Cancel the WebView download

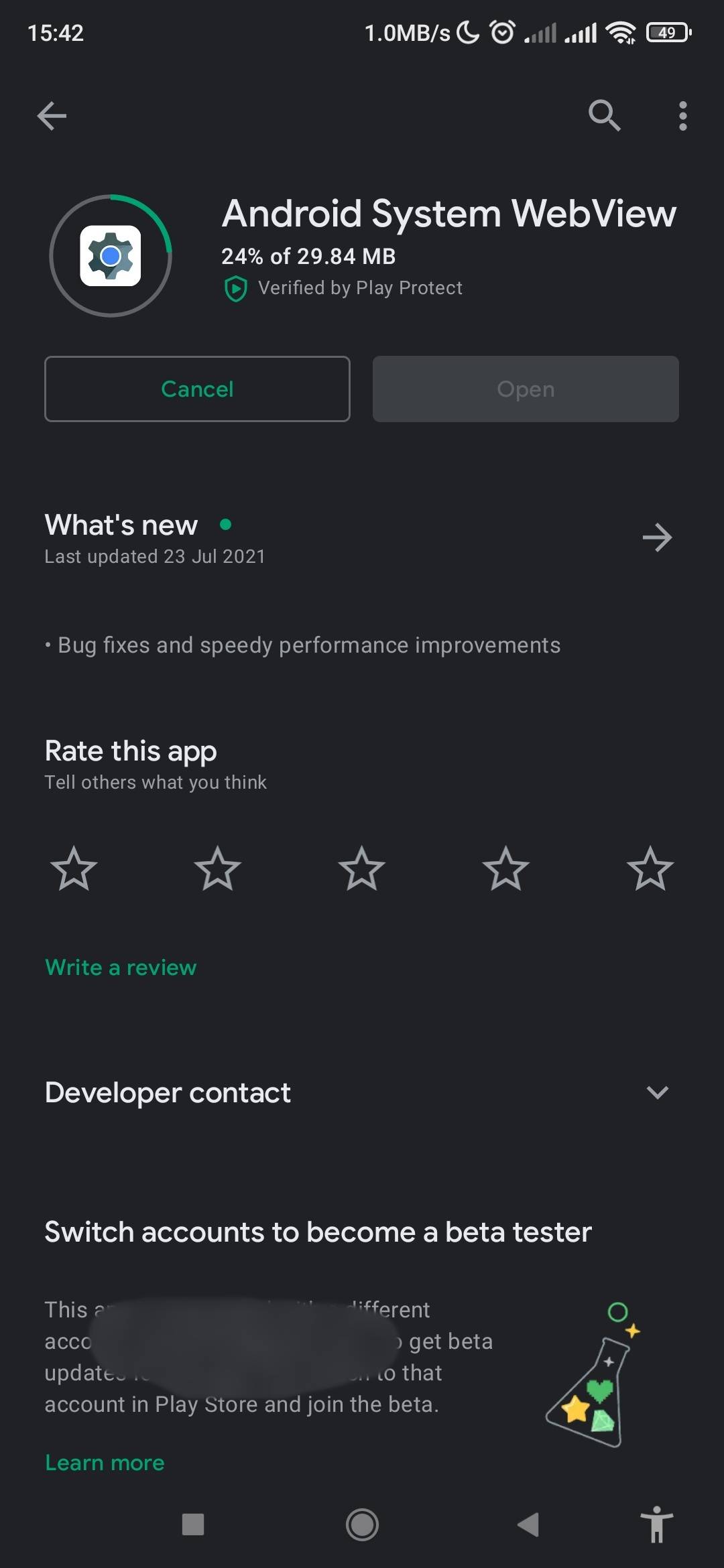pos(197,389)
